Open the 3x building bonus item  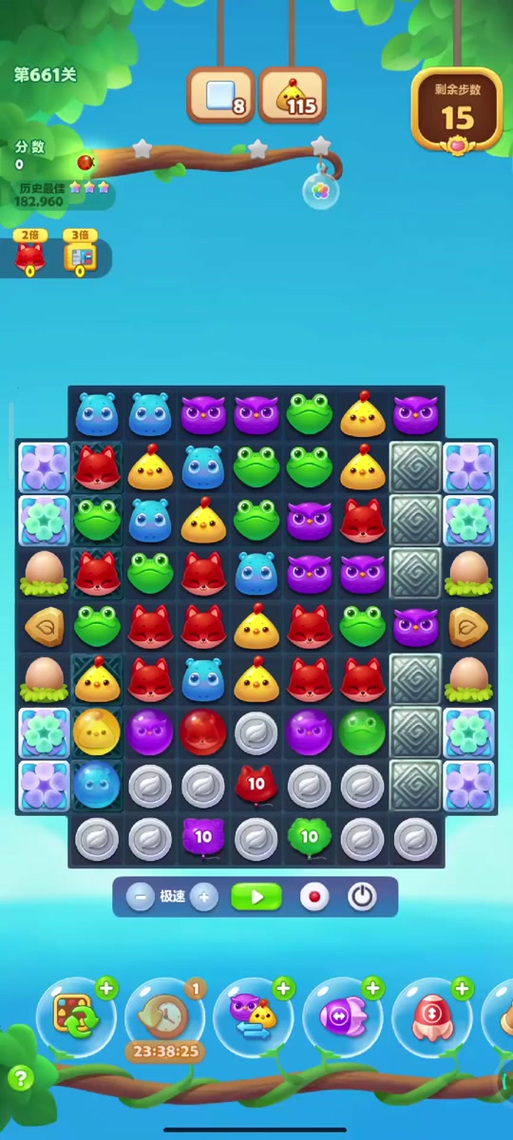(80, 253)
